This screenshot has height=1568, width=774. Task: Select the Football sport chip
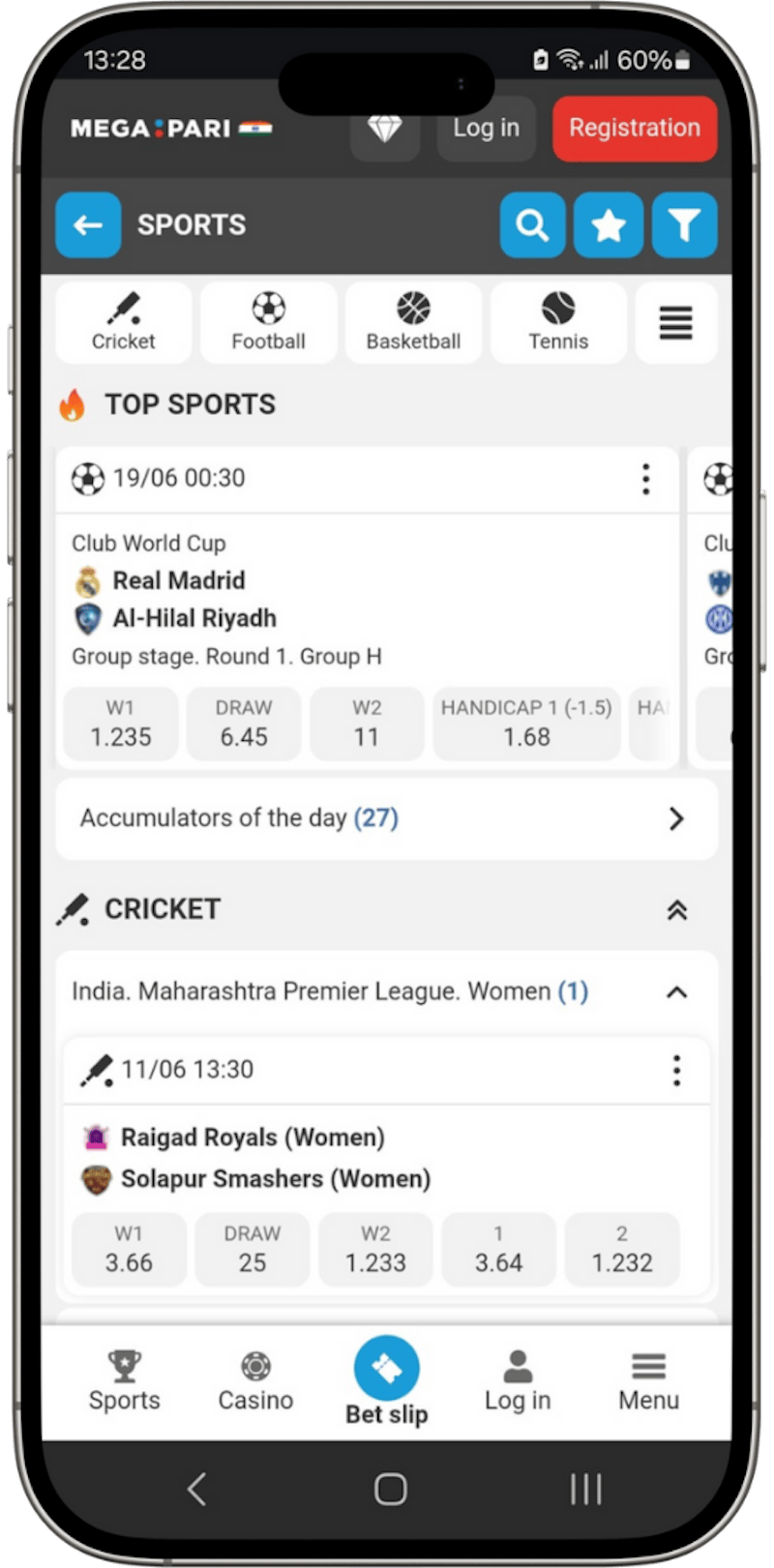(268, 323)
